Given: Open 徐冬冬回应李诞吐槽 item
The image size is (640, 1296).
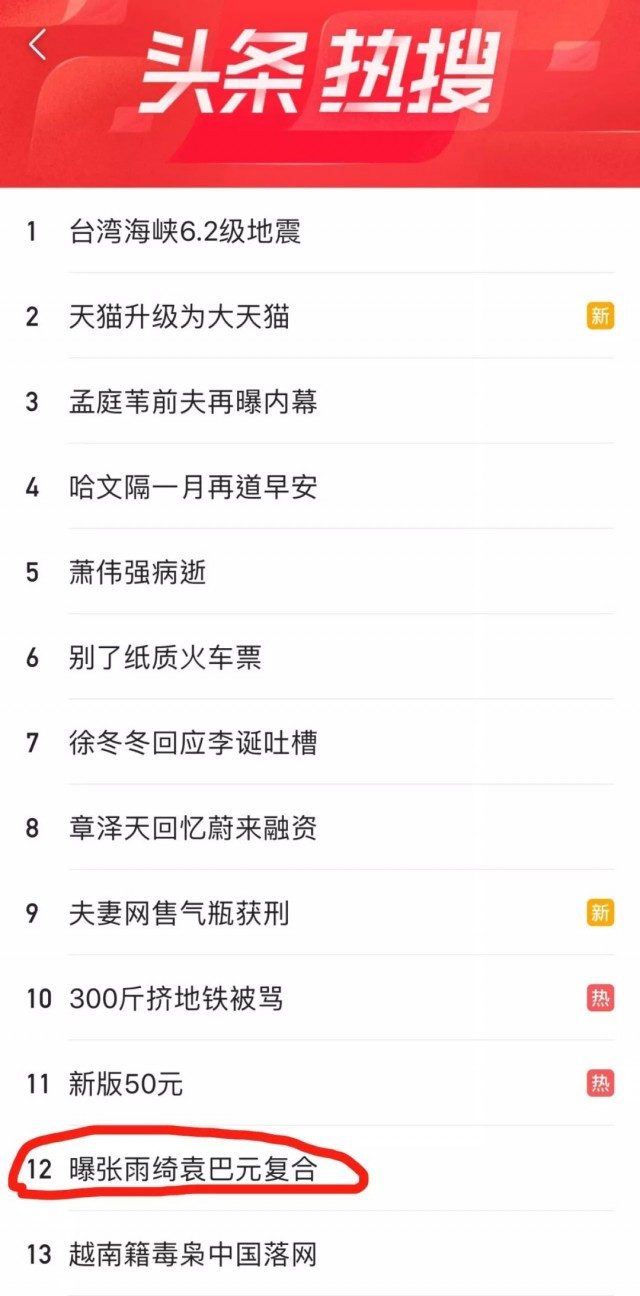Looking at the screenshot, I should click(x=320, y=741).
